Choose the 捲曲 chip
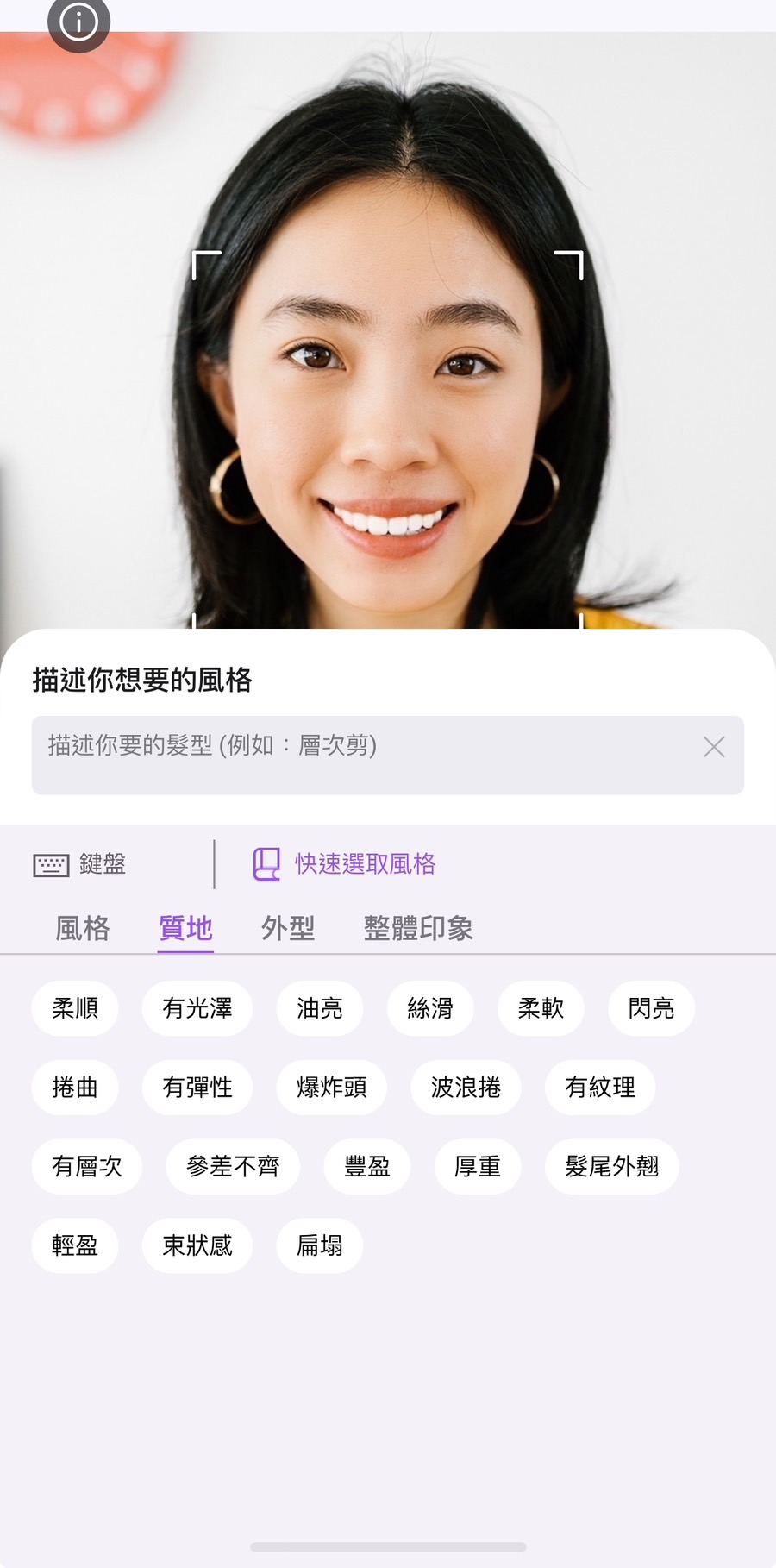 click(x=75, y=1088)
